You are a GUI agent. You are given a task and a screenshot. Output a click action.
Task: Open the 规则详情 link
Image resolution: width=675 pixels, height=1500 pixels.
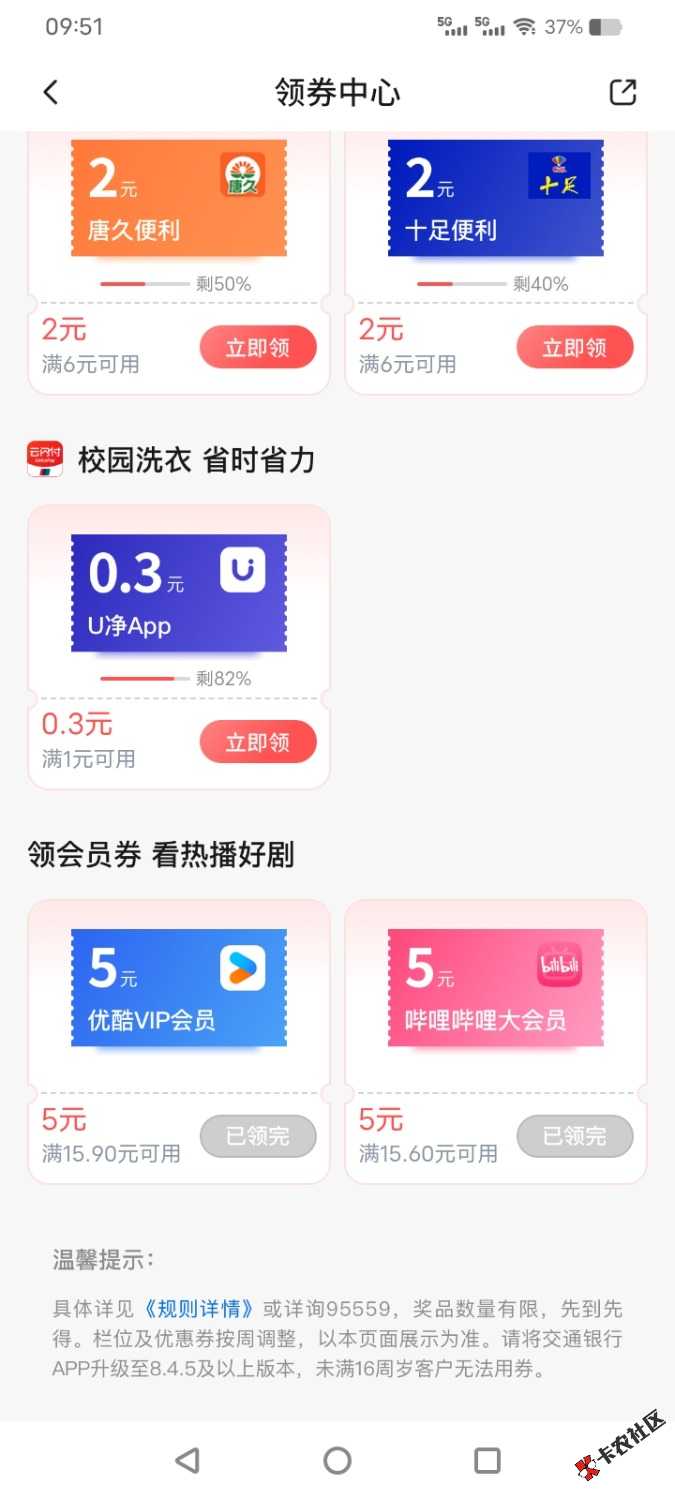199,1309
